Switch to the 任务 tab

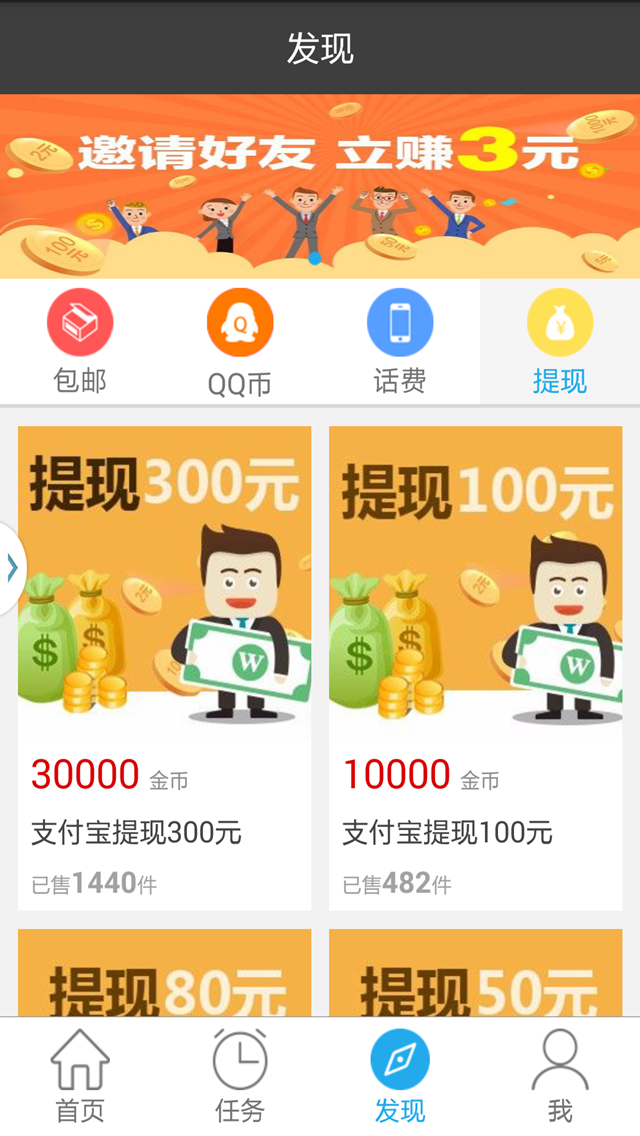pos(240,1076)
